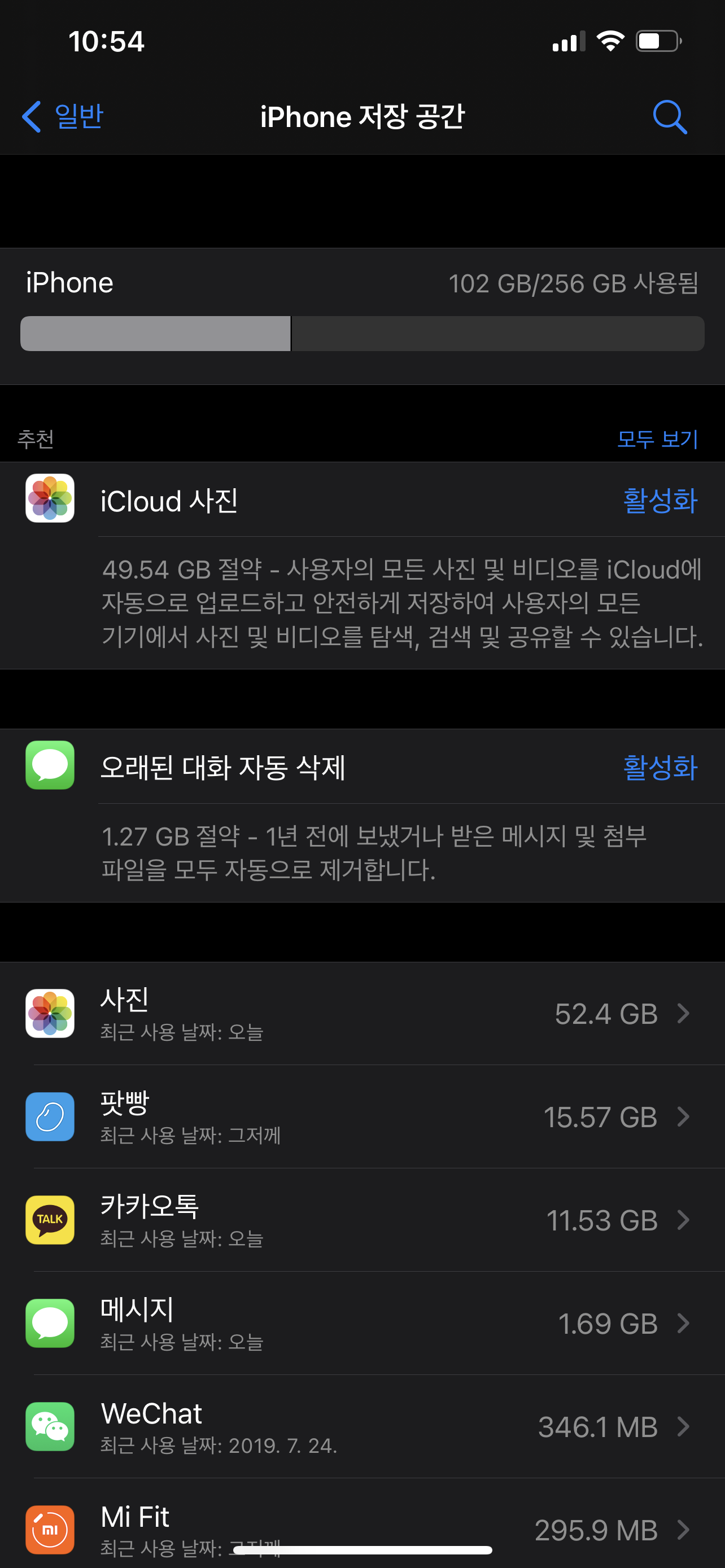The width and height of the screenshot is (725, 1568).
Task: Enable iCloud 사진 with 활성화
Action: click(660, 500)
